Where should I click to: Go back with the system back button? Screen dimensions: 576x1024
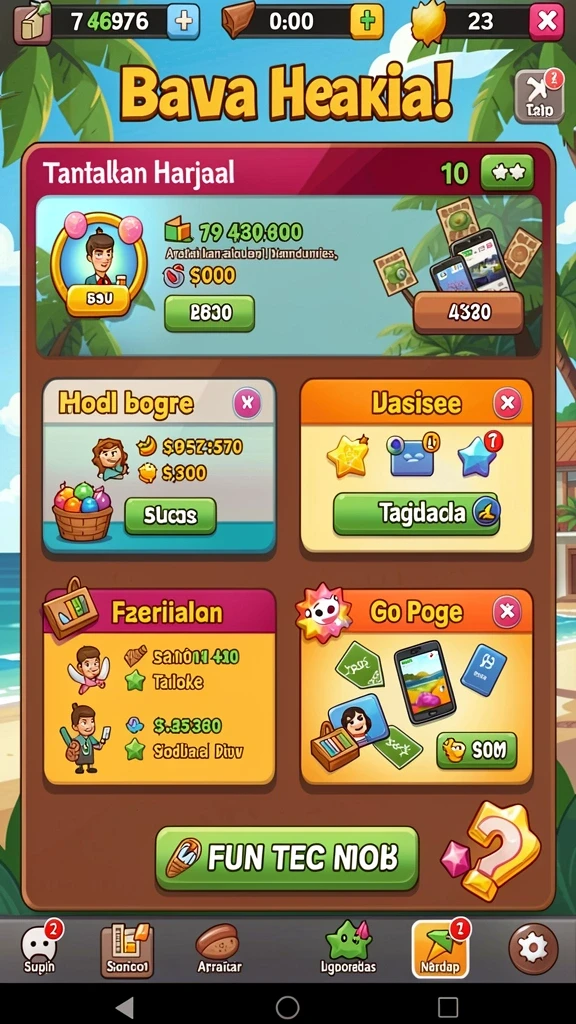(124, 1007)
